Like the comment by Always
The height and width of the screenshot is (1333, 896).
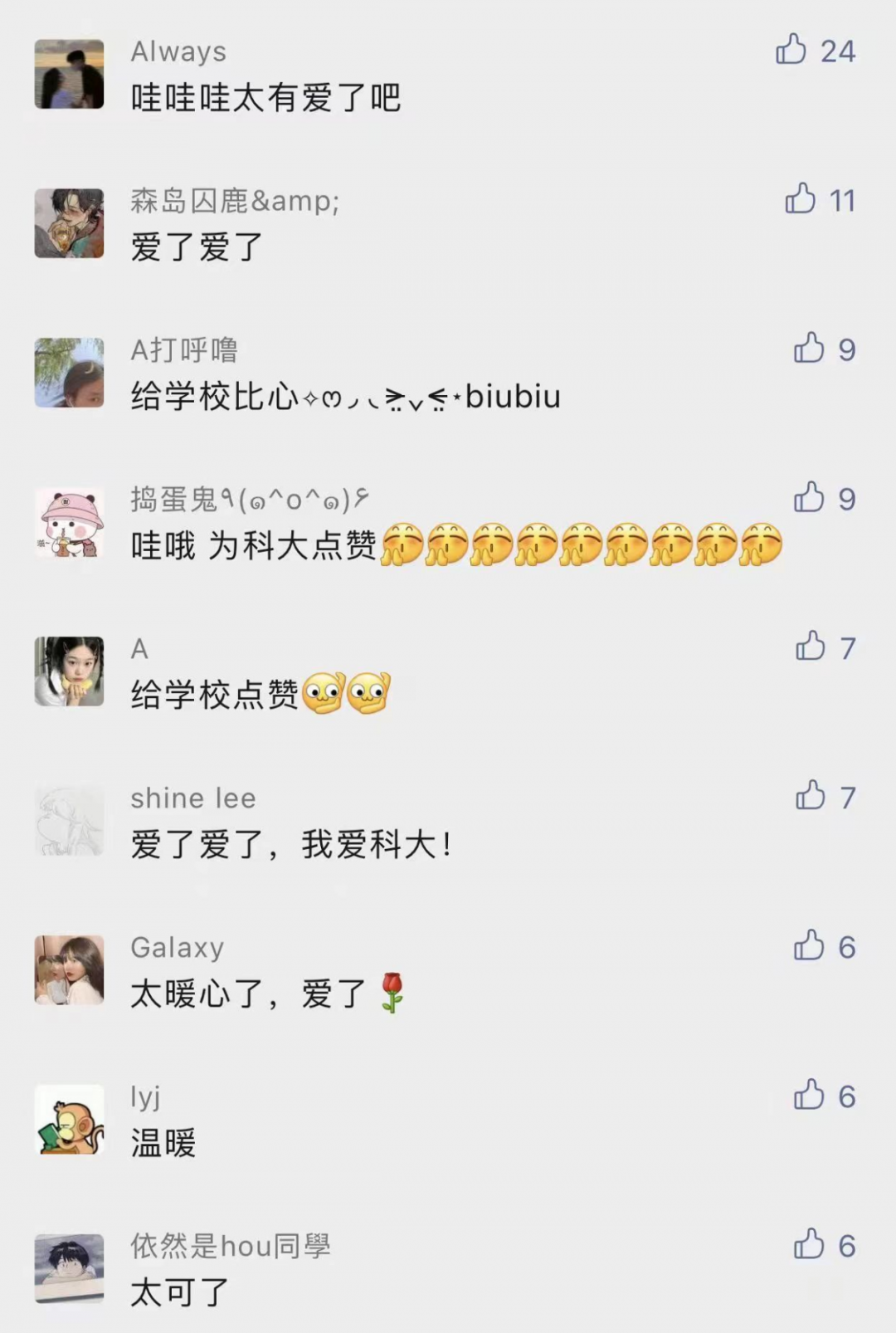791,50
